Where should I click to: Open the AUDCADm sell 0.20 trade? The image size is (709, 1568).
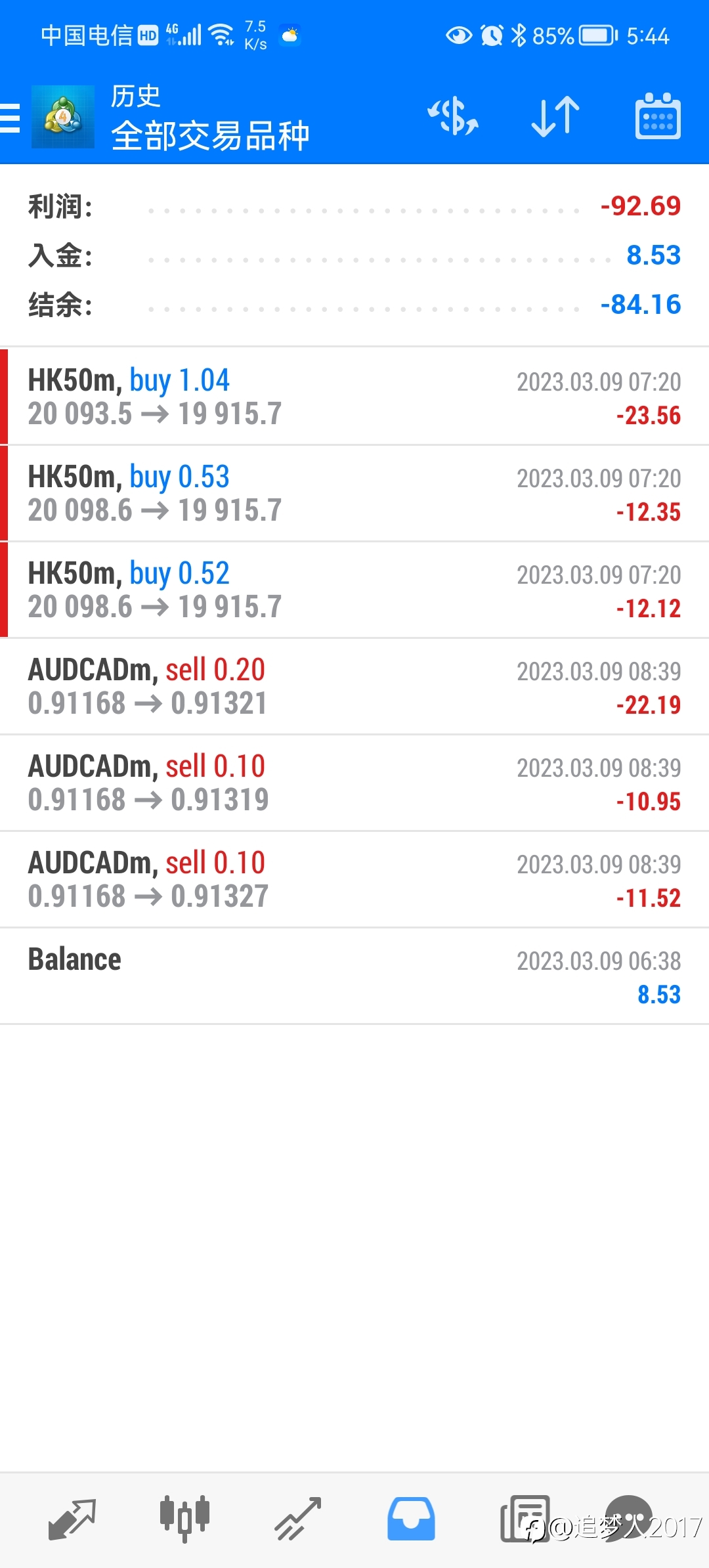coord(354,686)
